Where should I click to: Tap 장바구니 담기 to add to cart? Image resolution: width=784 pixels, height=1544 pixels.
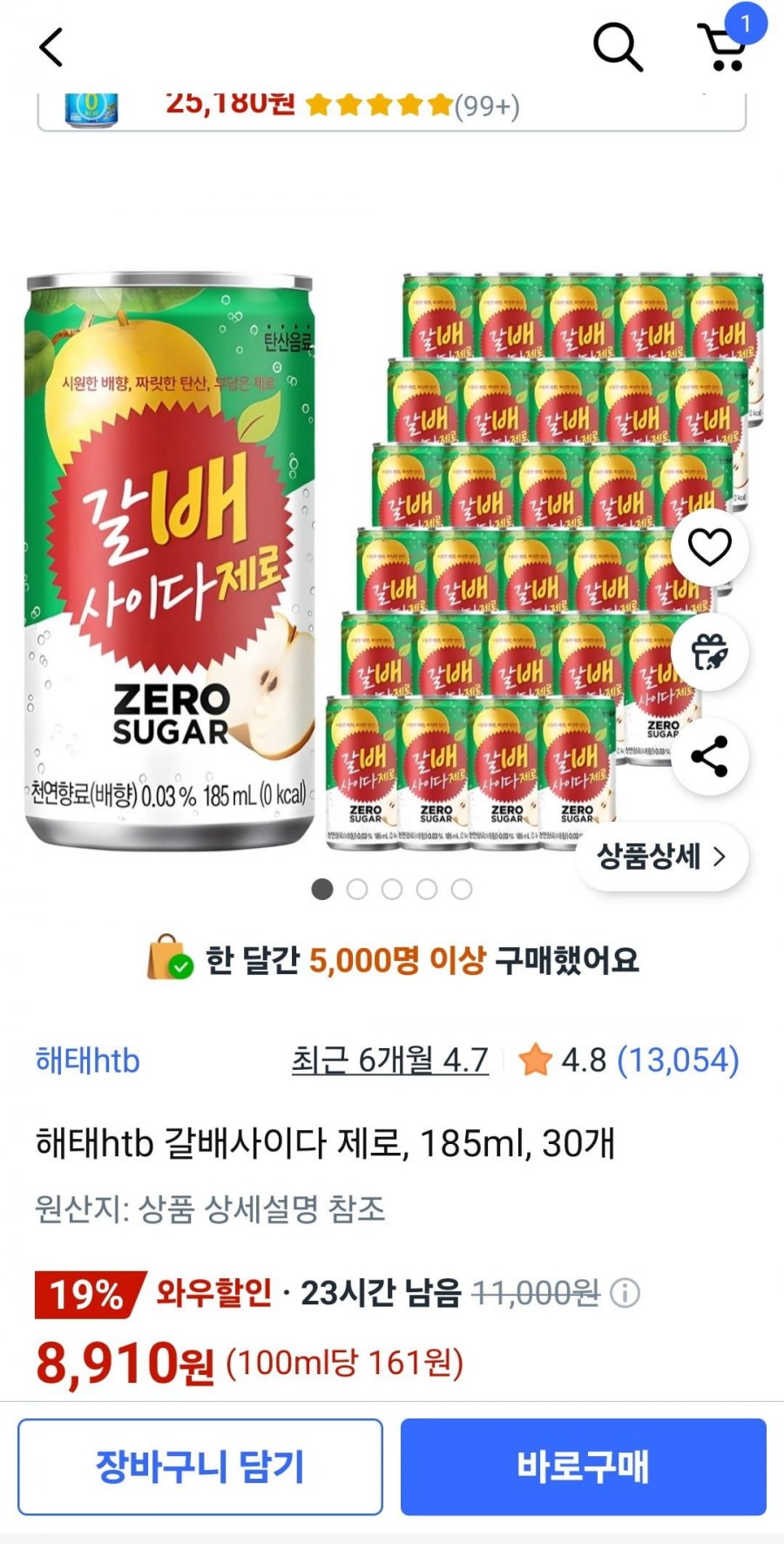[200, 1466]
